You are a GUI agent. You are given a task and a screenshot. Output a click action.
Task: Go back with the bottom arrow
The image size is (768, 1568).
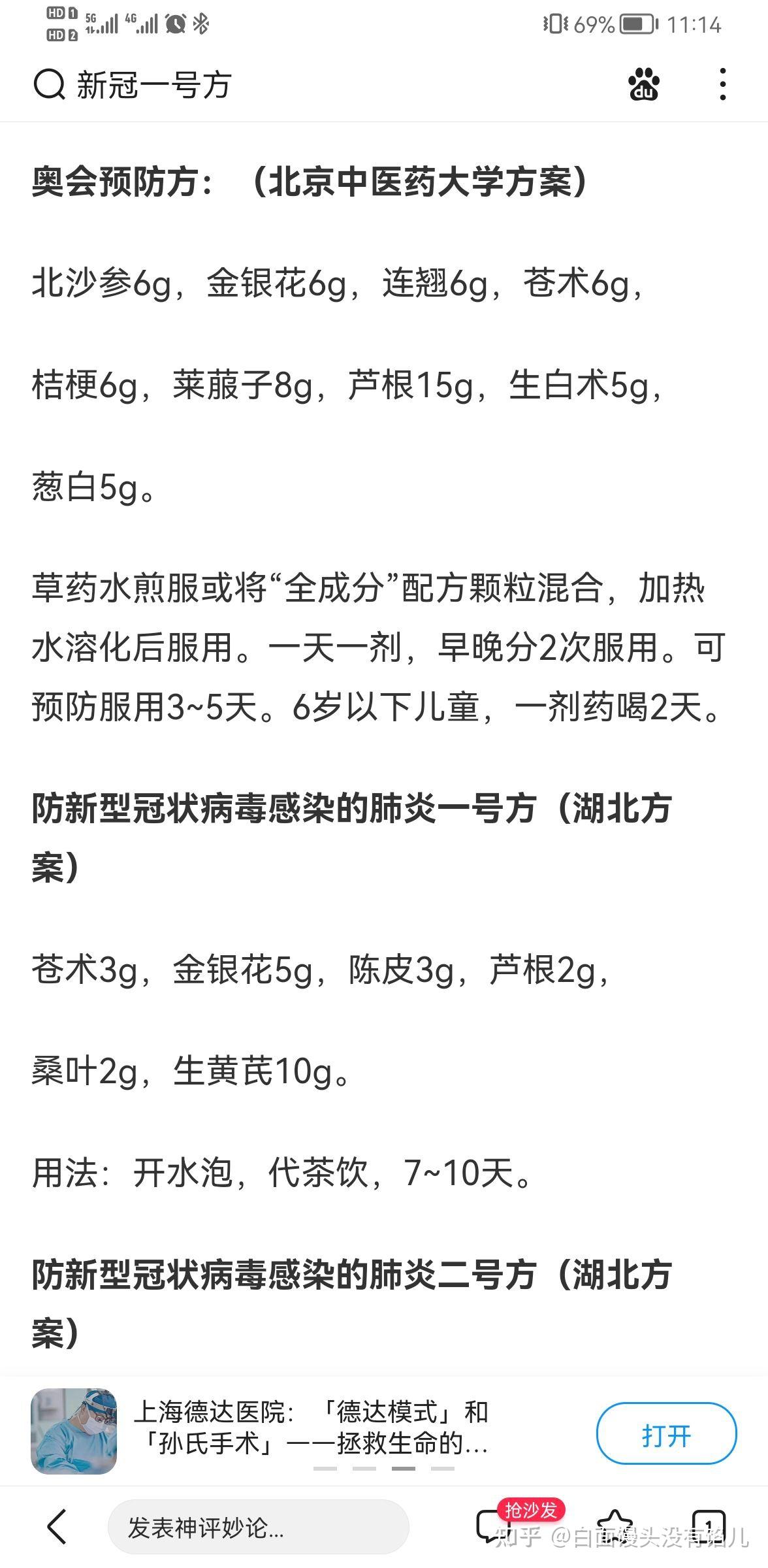57,1527
